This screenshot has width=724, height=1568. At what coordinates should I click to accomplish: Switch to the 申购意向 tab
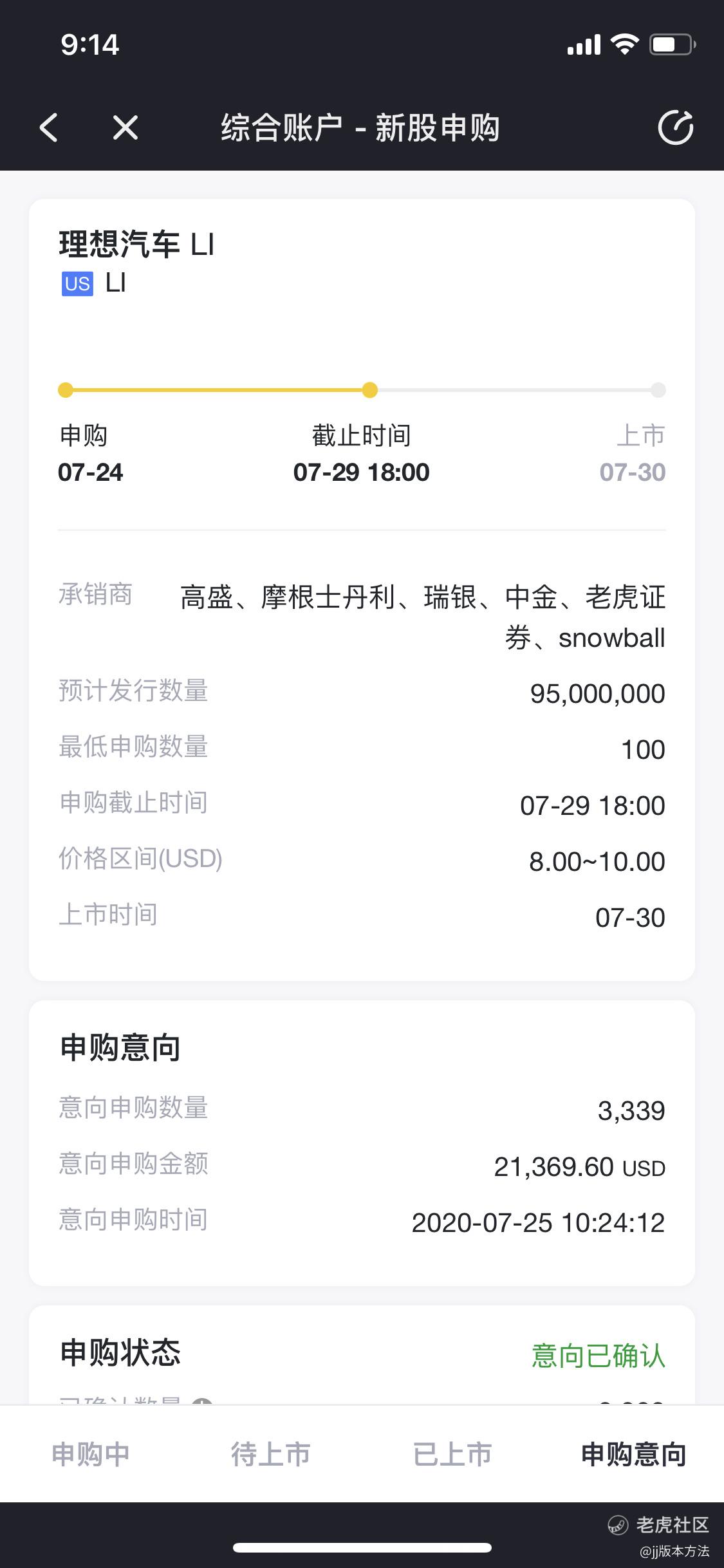[x=633, y=1455]
